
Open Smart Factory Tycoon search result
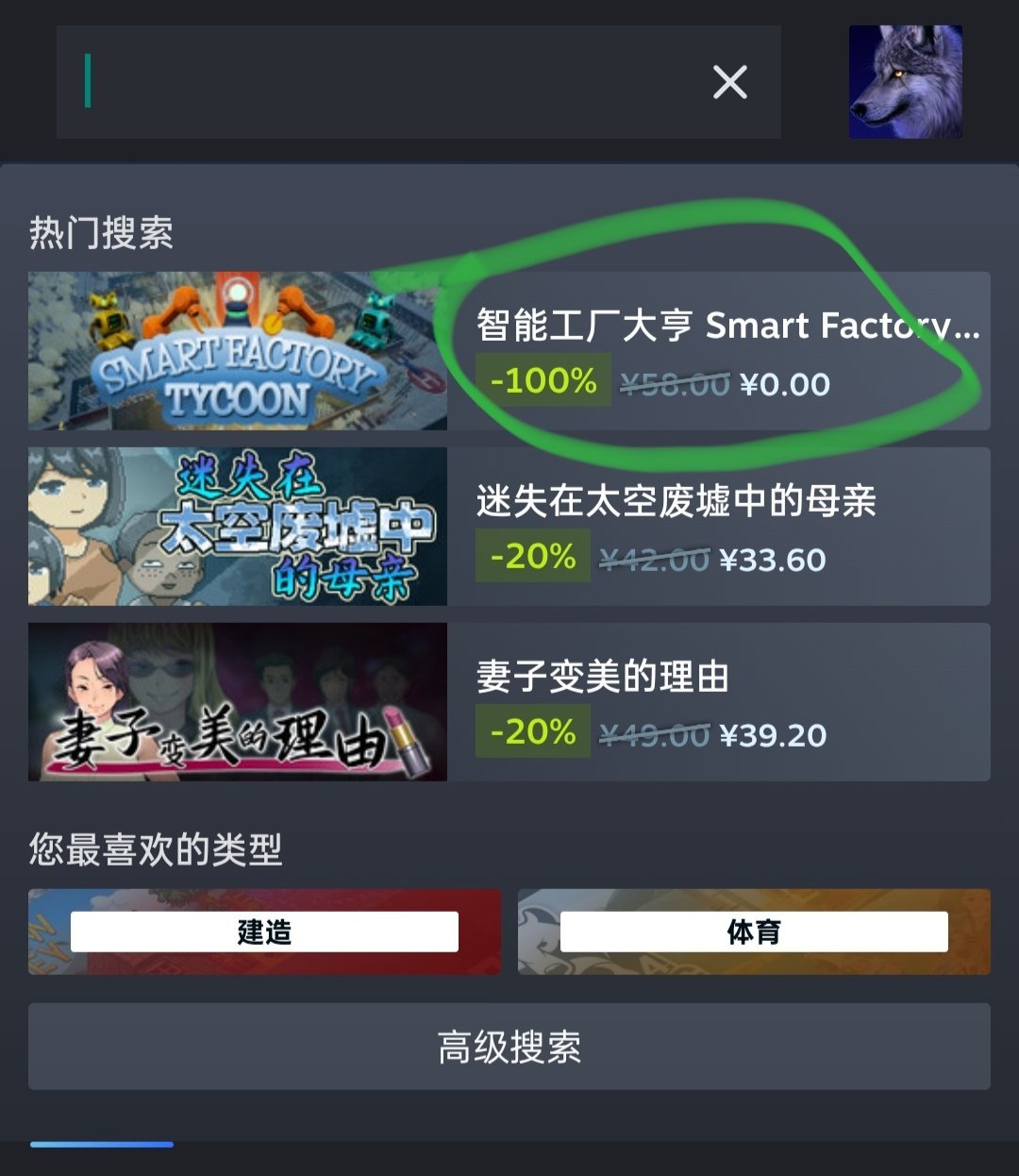[509, 351]
